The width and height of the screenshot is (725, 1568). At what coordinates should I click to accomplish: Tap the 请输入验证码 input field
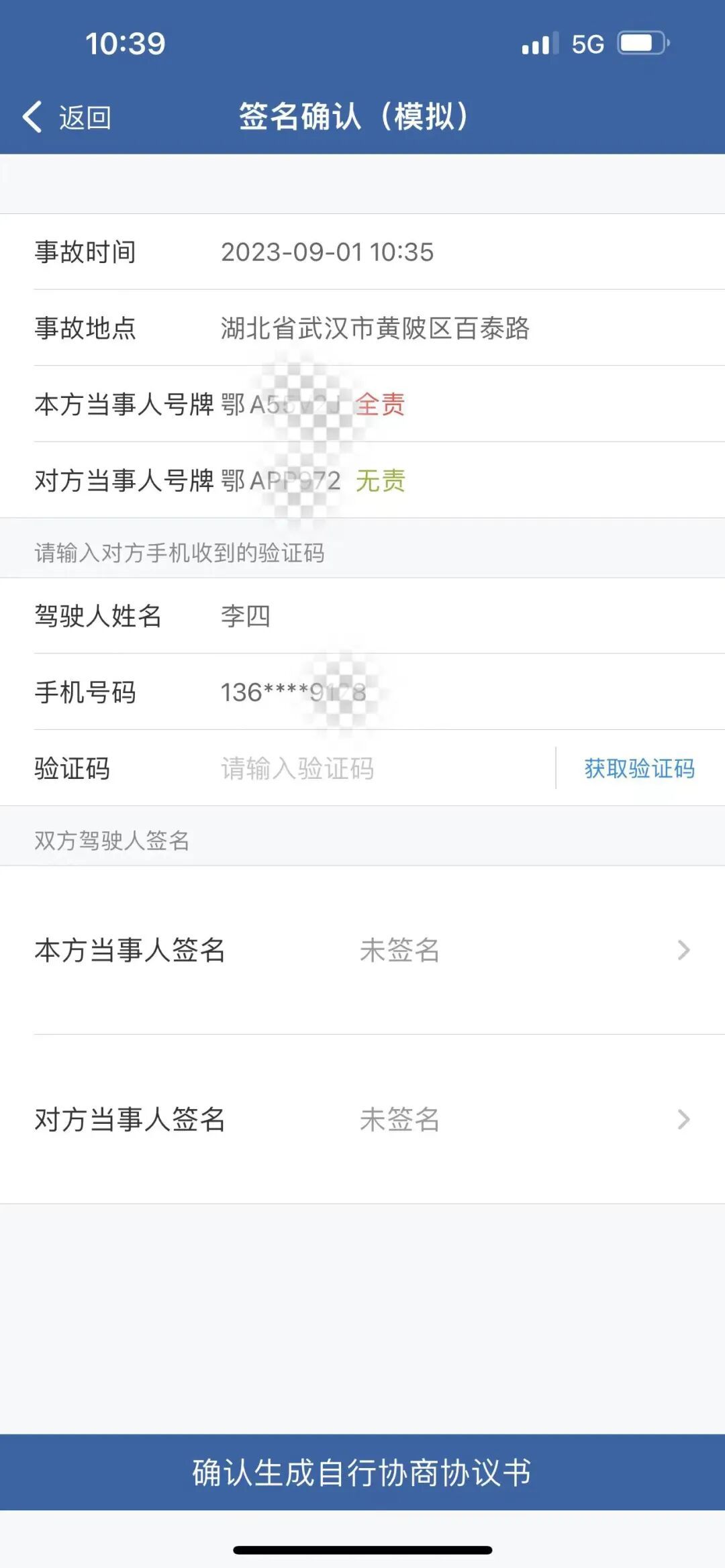[376, 768]
